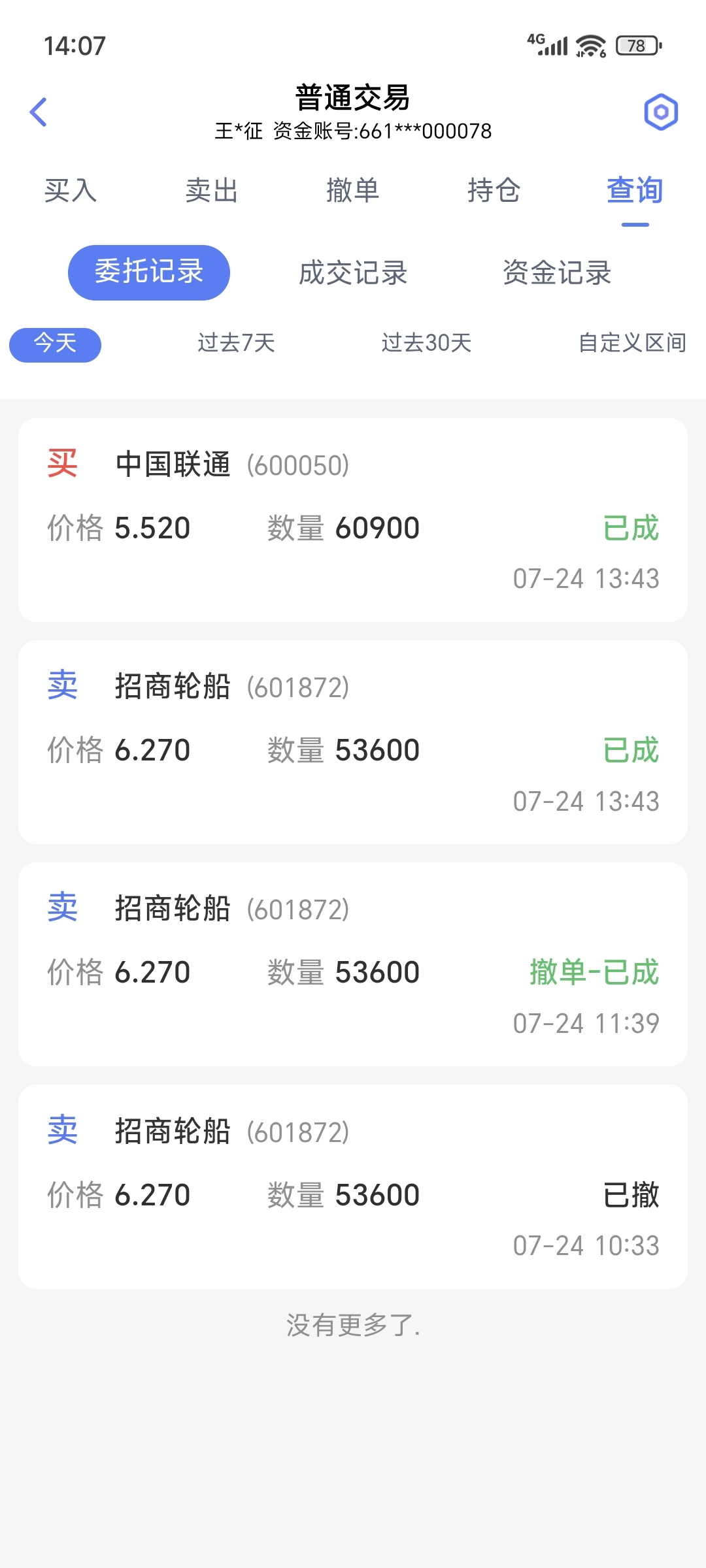Open 招商轮船 order marked 撤单-已成
The image size is (706, 1568).
[353, 964]
